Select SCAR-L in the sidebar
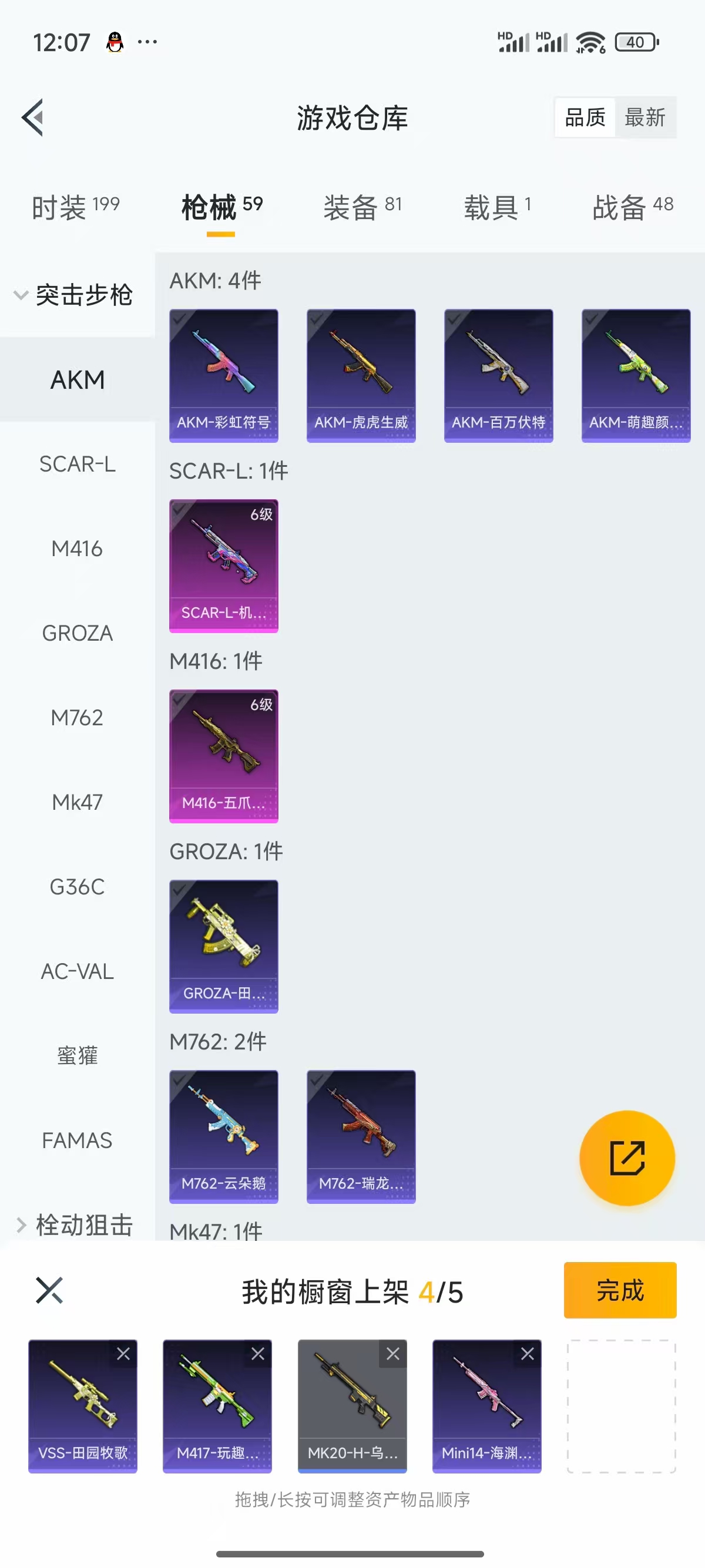 click(78, 465)
